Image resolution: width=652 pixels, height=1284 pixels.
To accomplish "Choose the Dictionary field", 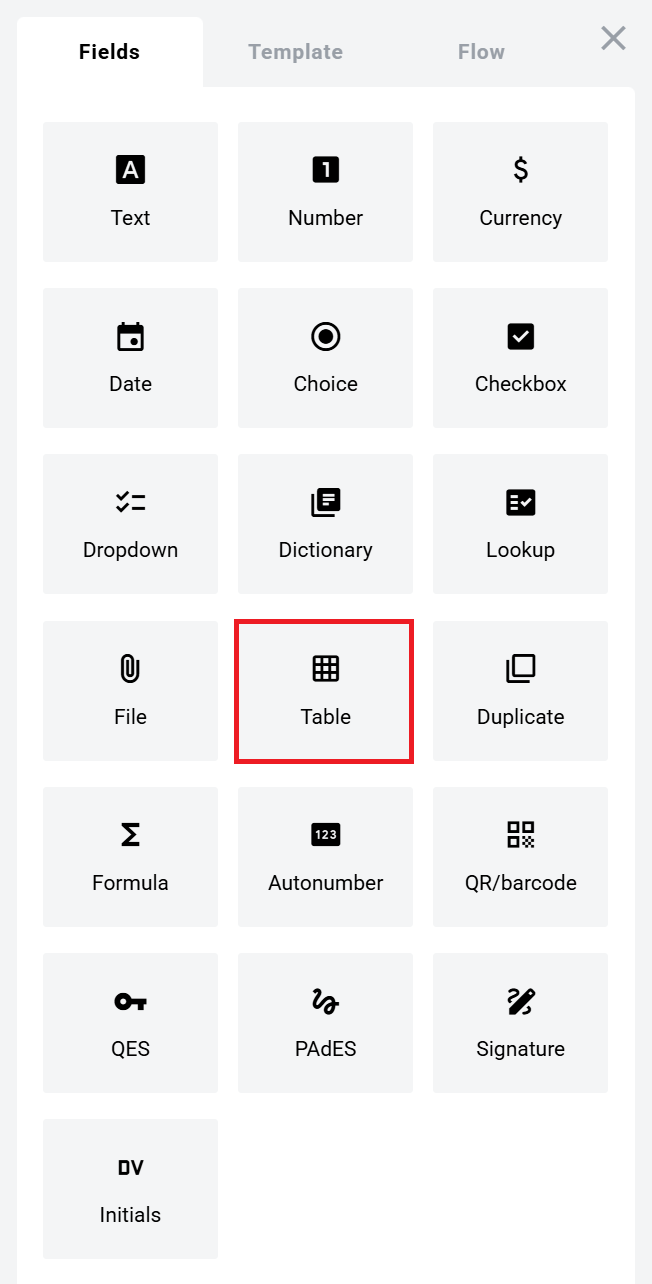I will (325, 524).
